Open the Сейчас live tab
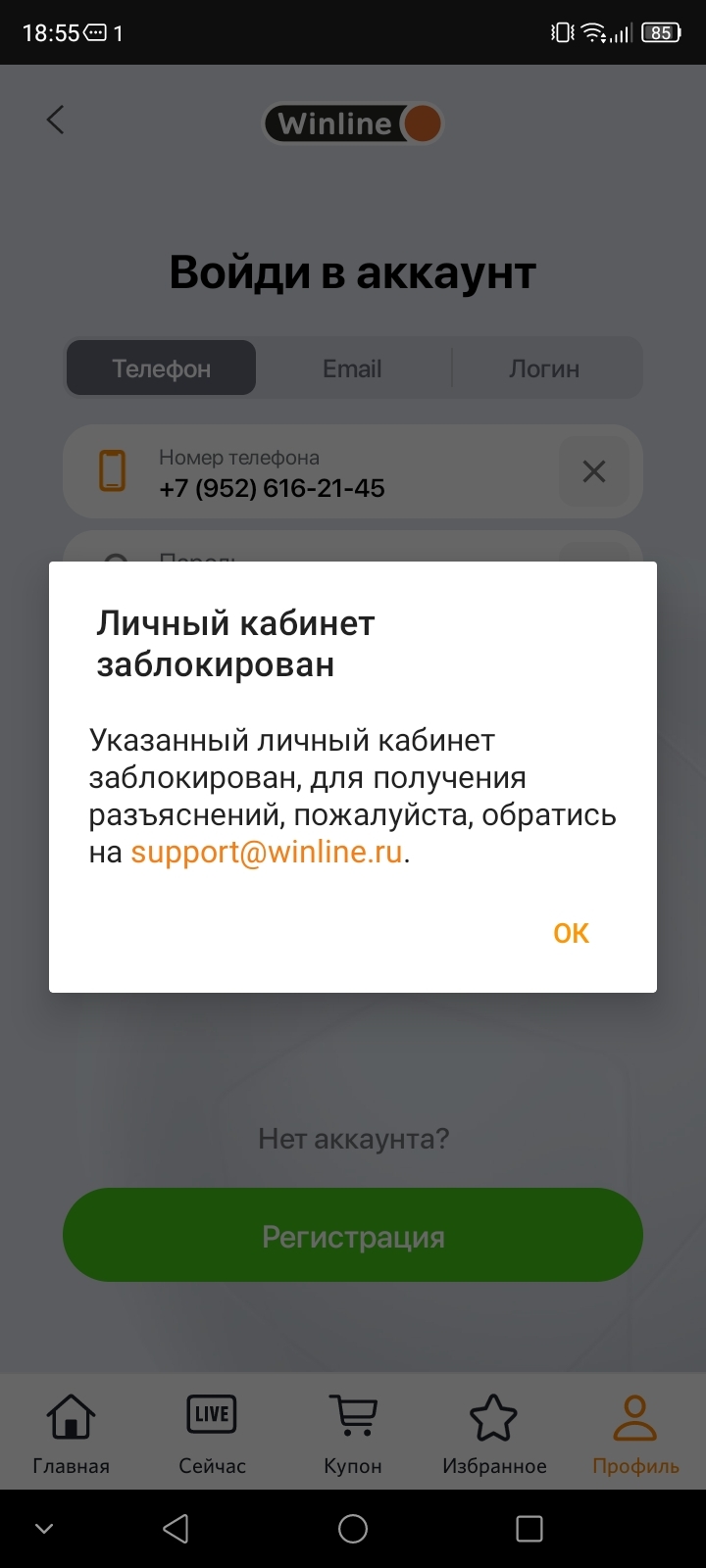The height and width of the screenshot is (1568, 706). (212, 1433)
